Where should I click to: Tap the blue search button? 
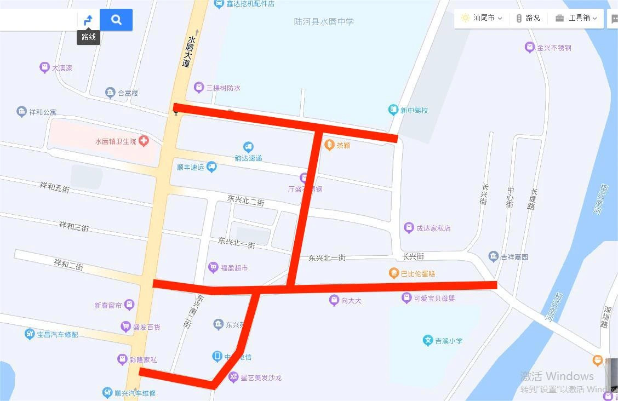tap(116, 19)
